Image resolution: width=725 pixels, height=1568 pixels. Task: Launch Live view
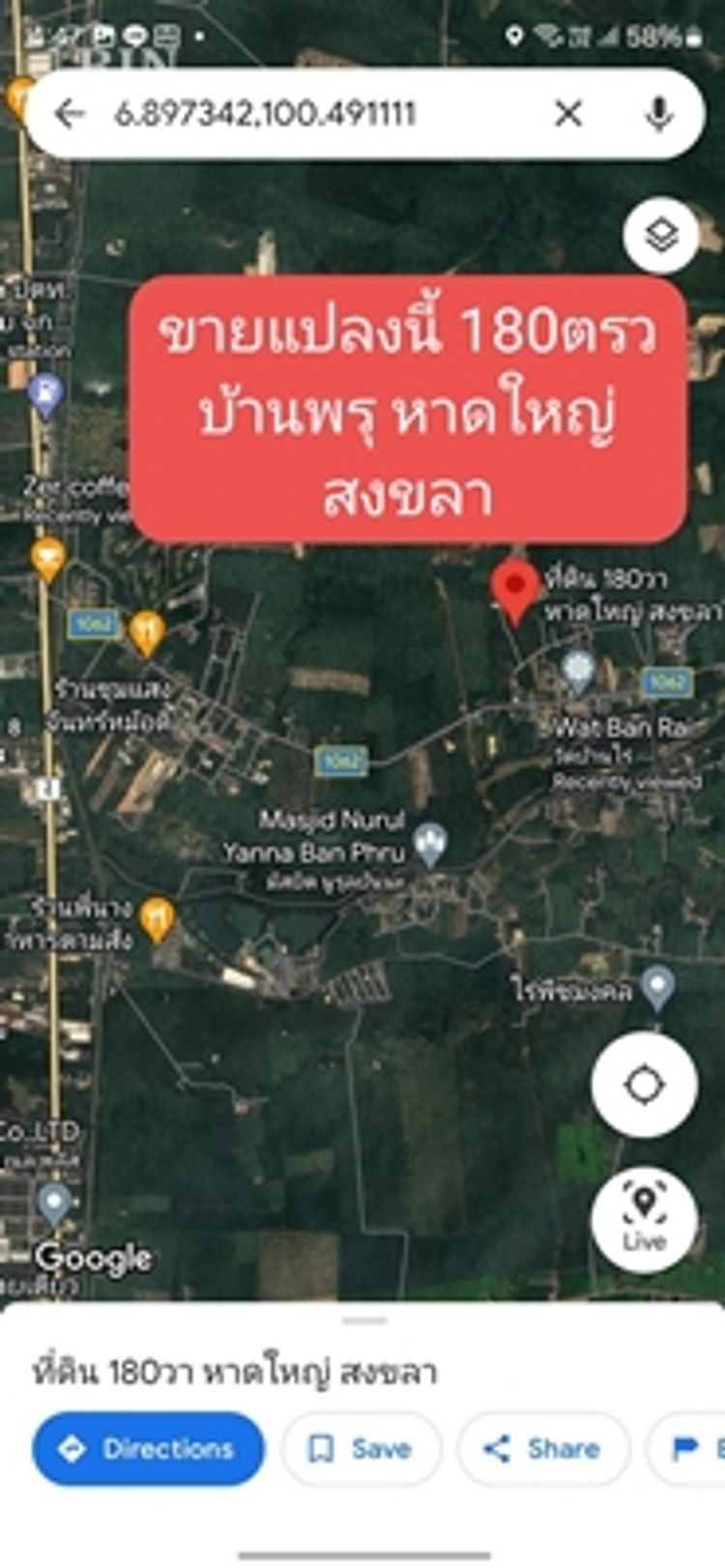(x=644, y=1220)
